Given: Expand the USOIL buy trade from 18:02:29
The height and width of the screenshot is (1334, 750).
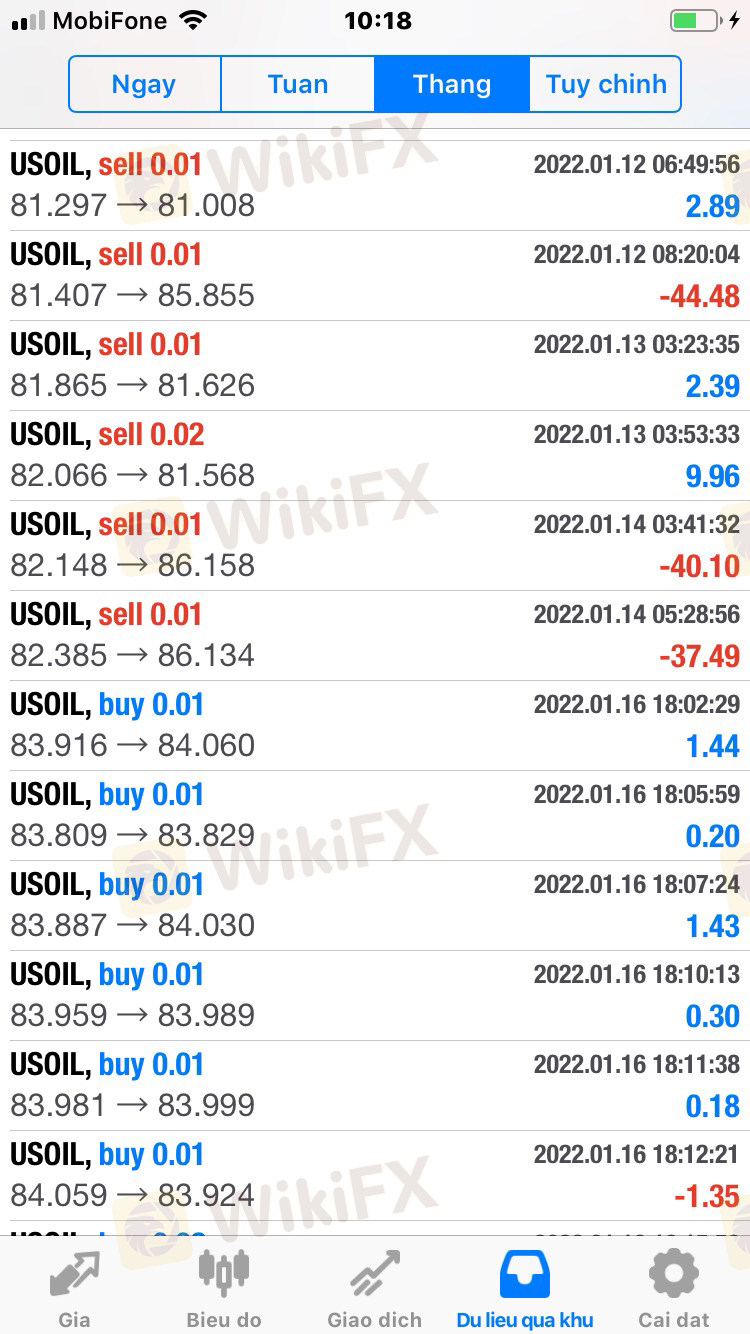Looking at the screenshot, I should [x=375, y=726].
